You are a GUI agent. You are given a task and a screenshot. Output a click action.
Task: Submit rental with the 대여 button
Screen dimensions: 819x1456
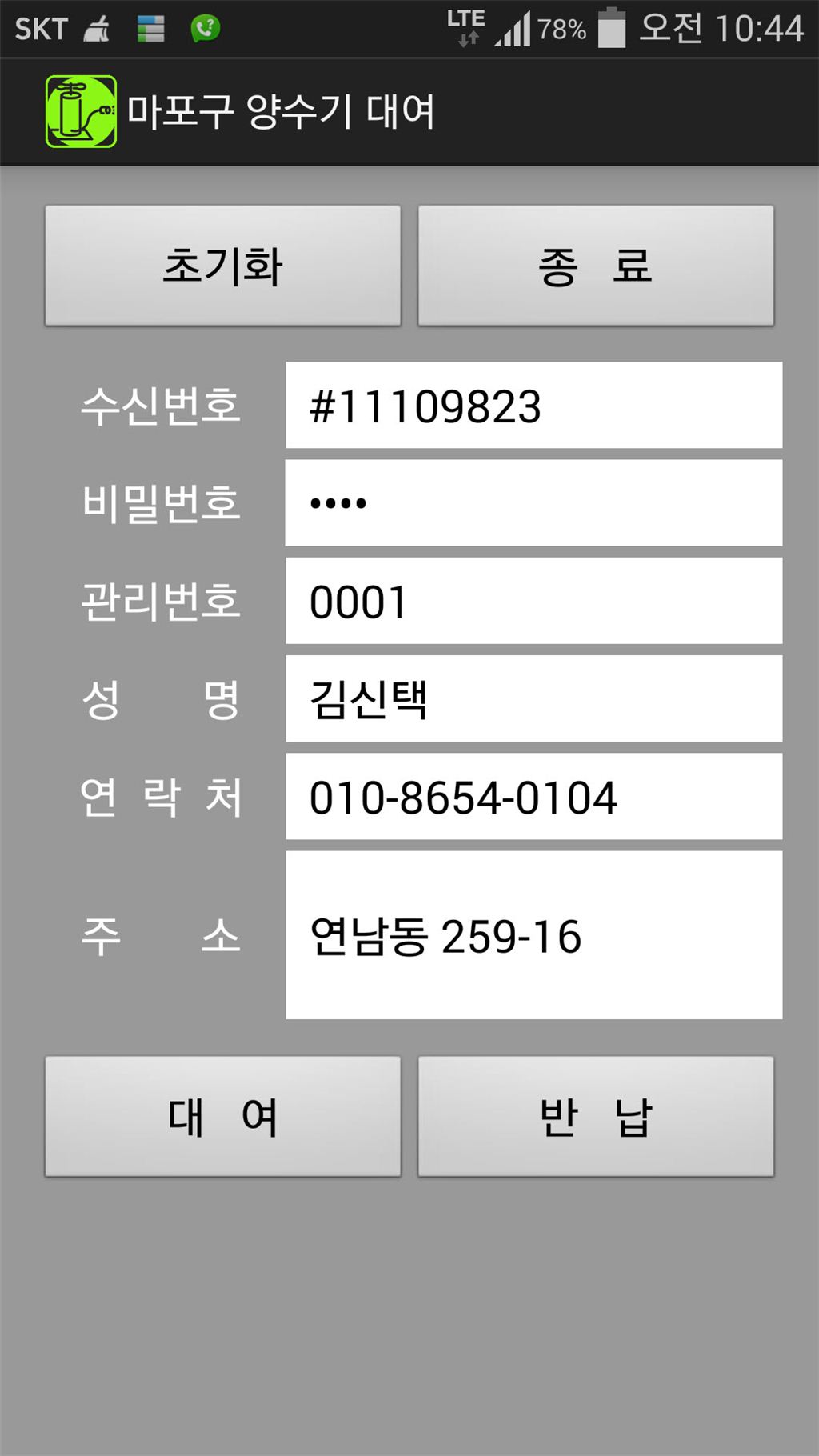[222, 1116]
